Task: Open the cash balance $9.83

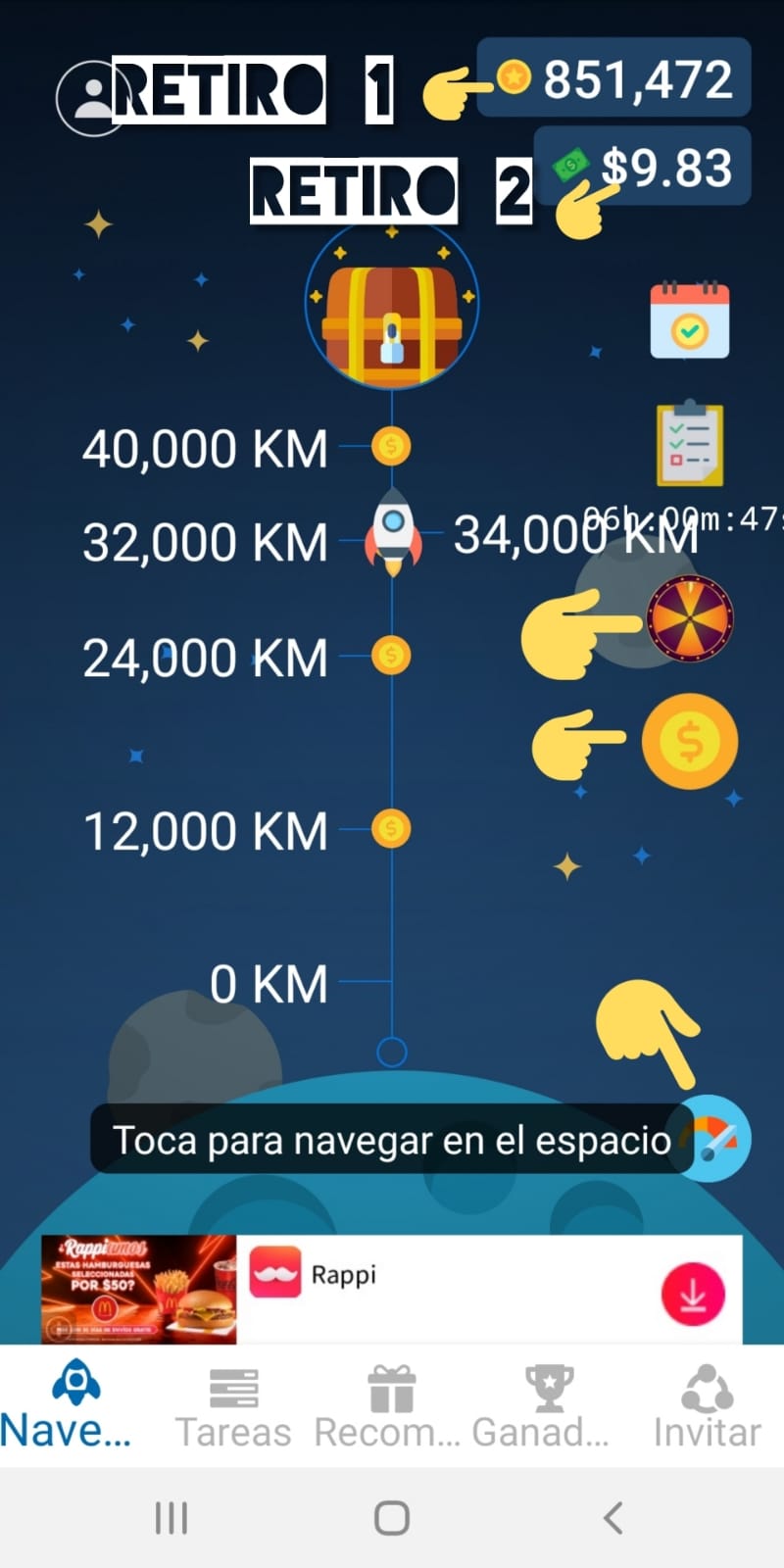Action: tap(643, 167)
